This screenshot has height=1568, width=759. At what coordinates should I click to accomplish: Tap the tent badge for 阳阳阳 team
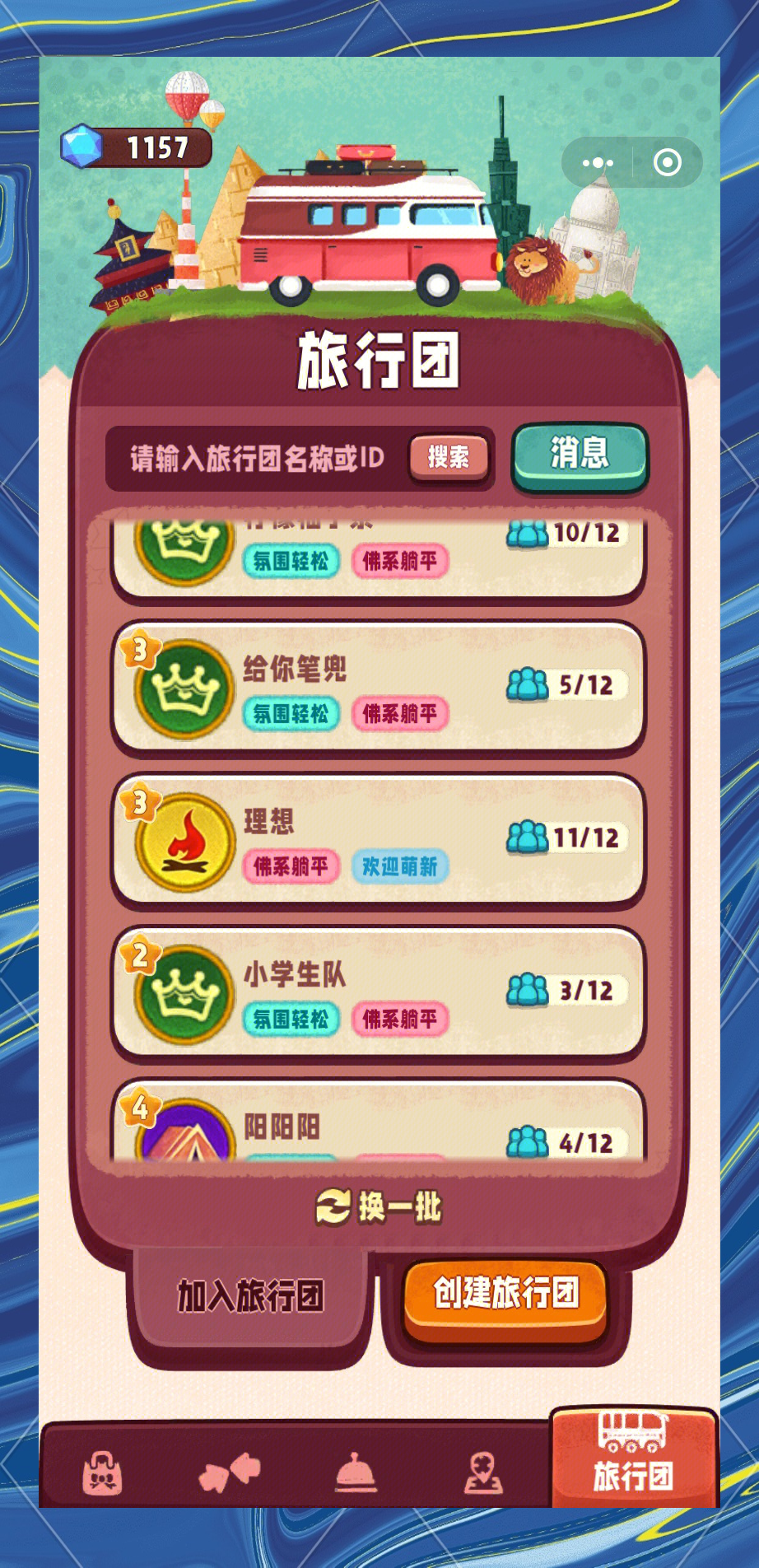183,1133
